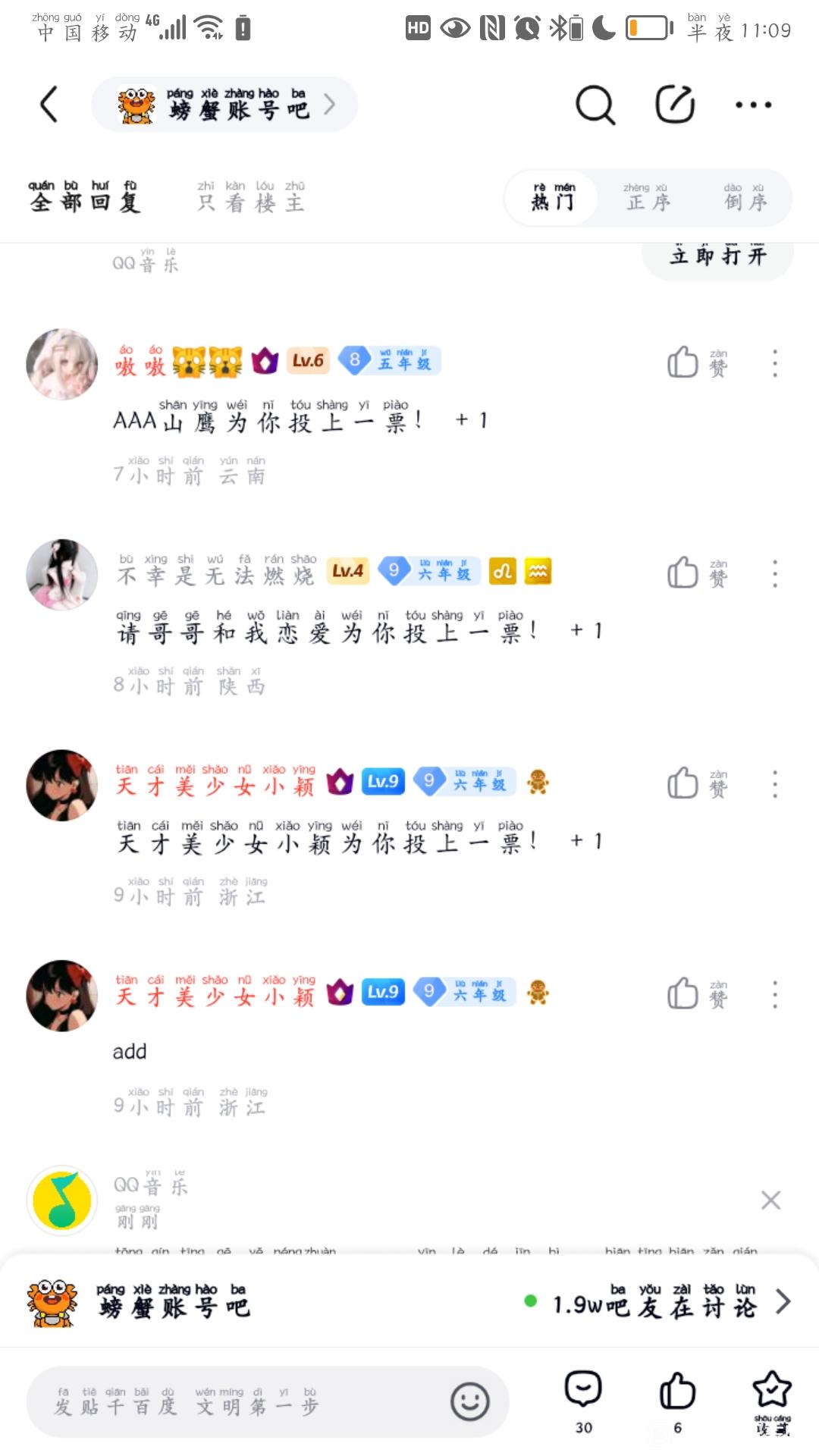Go back using the top-left arrow
Viewport: 819px width, 1456px height.
click(49, 105)
